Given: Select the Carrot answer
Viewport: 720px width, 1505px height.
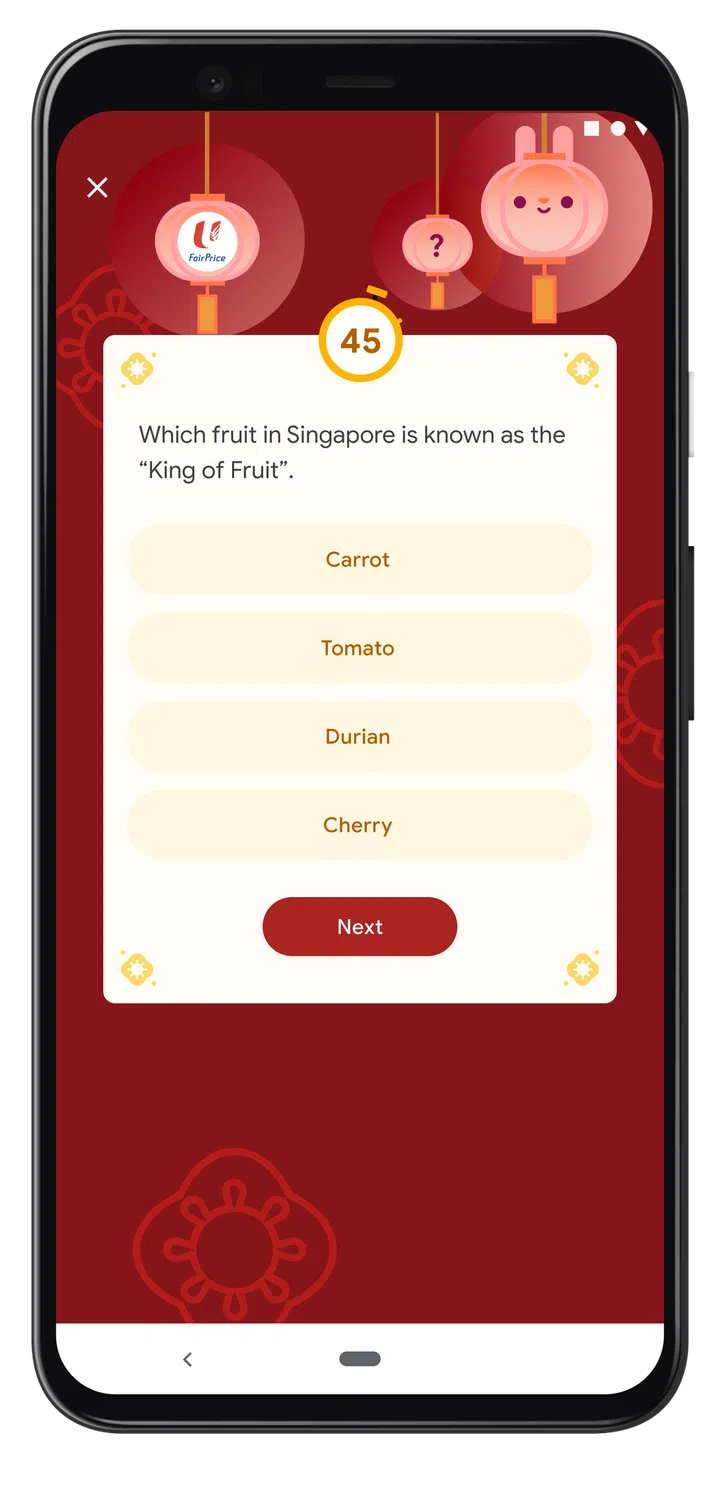Looking at the screenshot, I should [x=359, y=559].
